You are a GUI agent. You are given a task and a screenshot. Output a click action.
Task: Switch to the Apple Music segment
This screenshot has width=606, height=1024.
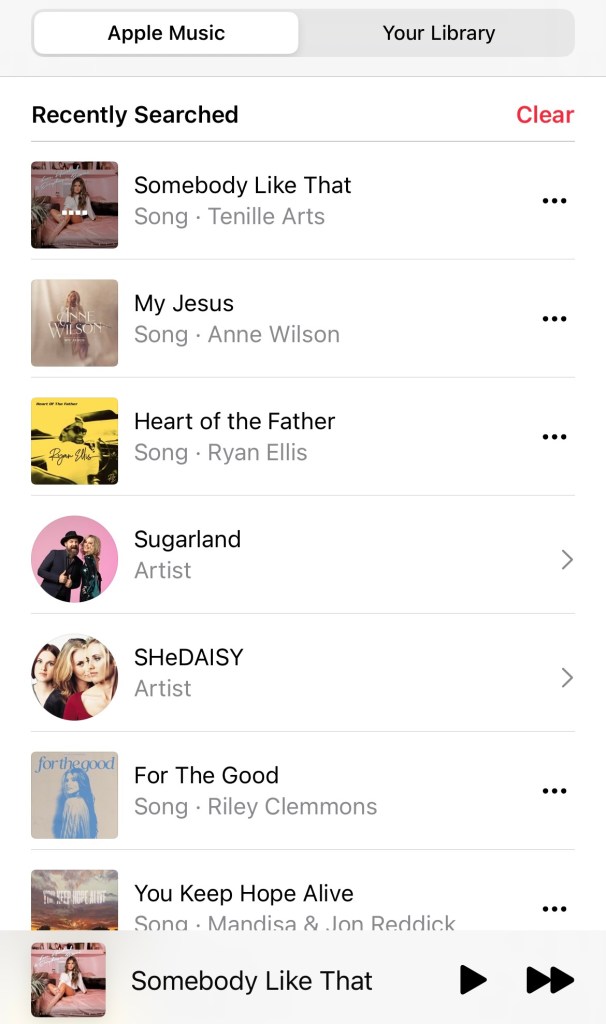tap(166, 33)
